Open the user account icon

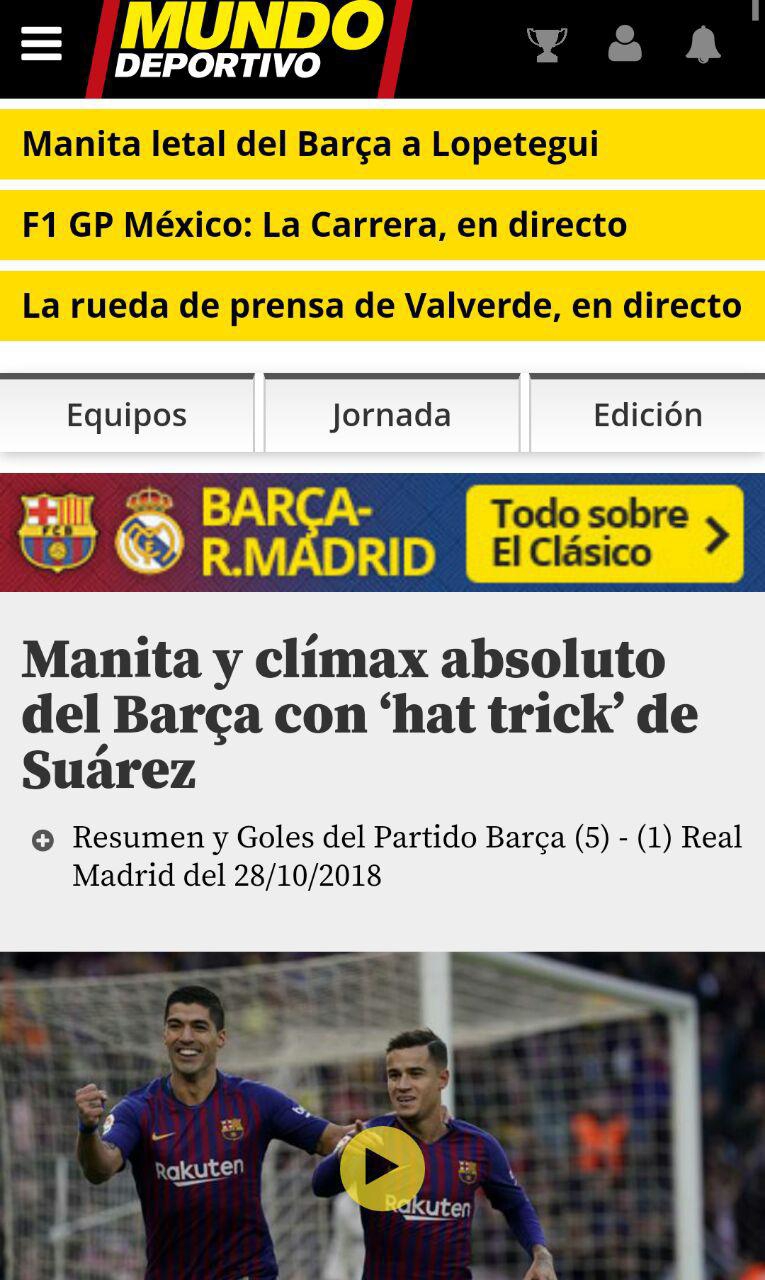624,45
